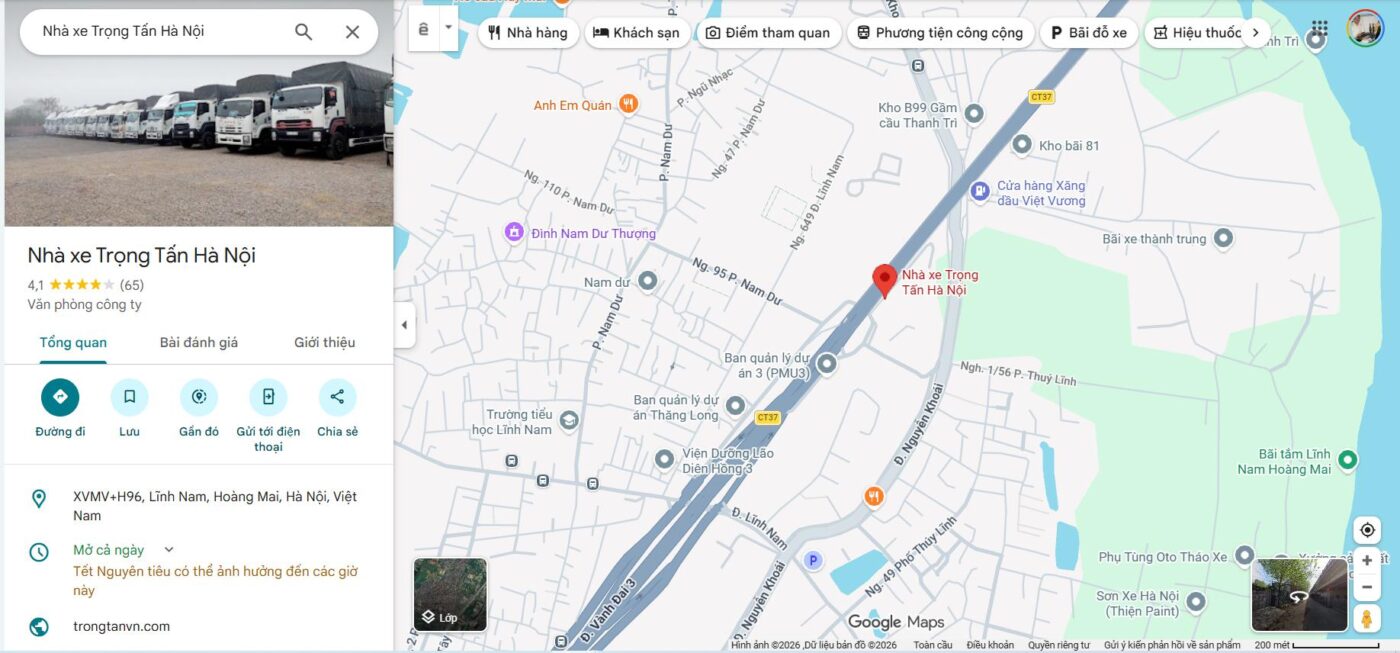The height and width of the screenshot is (653, 1400).
Task: Open the Google apps grid
Action: pyautogui.click(x=1320, y=28)
